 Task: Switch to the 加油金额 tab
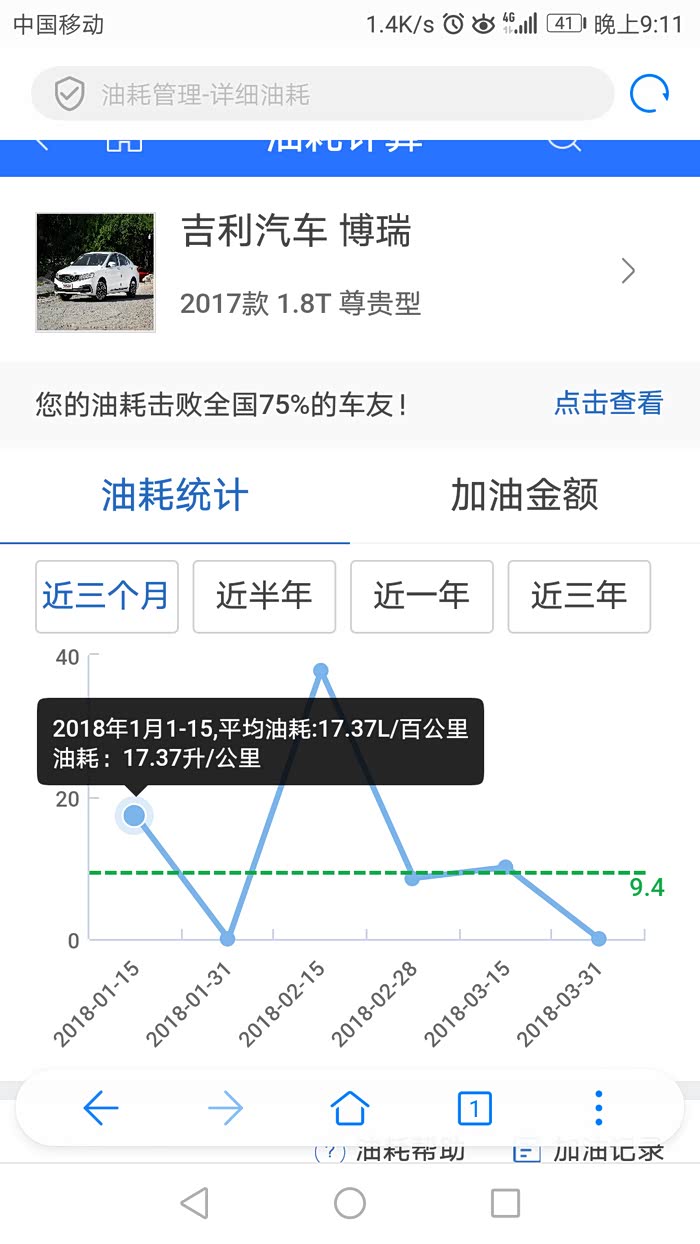(524, 496)
